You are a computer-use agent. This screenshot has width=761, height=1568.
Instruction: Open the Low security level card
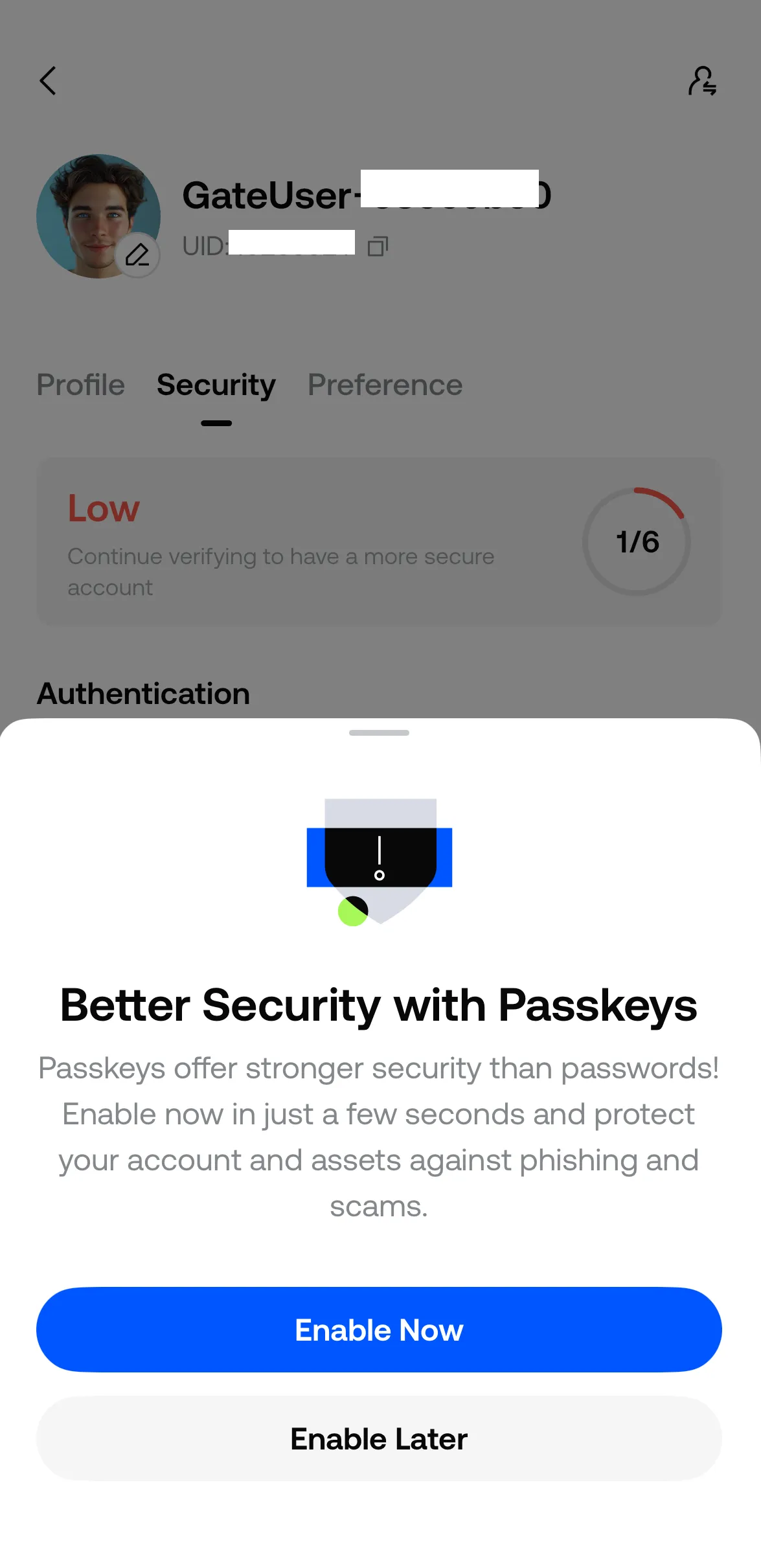click(x=379, y=541)
